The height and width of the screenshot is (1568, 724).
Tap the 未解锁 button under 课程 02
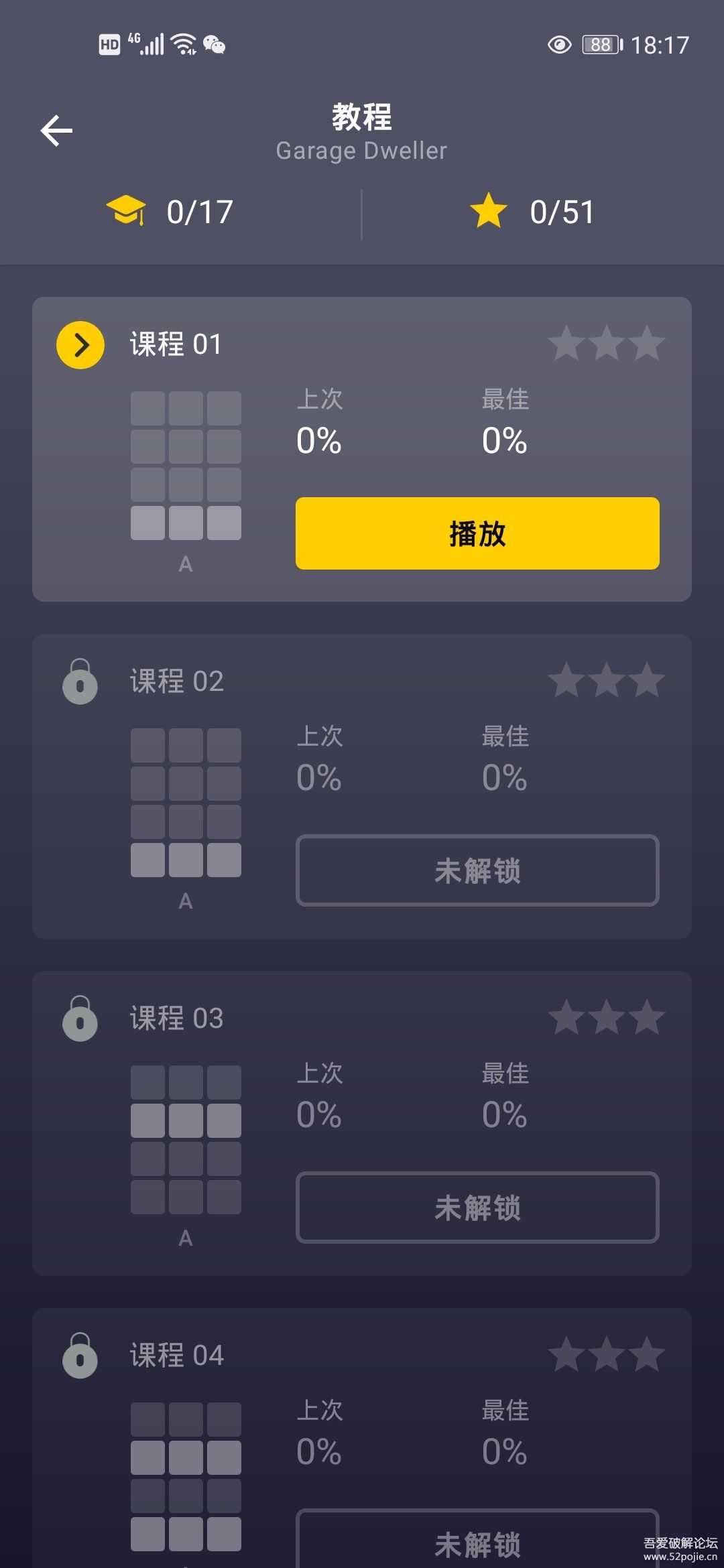coord(477,870)
